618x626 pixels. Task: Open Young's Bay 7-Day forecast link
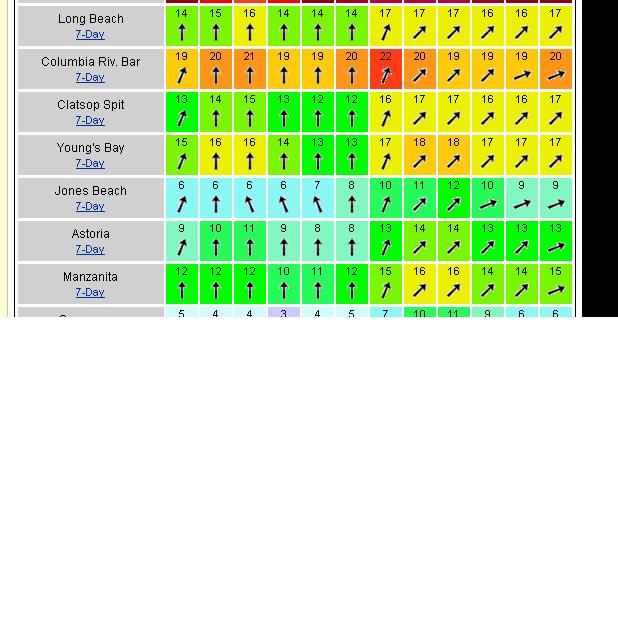(90, 163)
